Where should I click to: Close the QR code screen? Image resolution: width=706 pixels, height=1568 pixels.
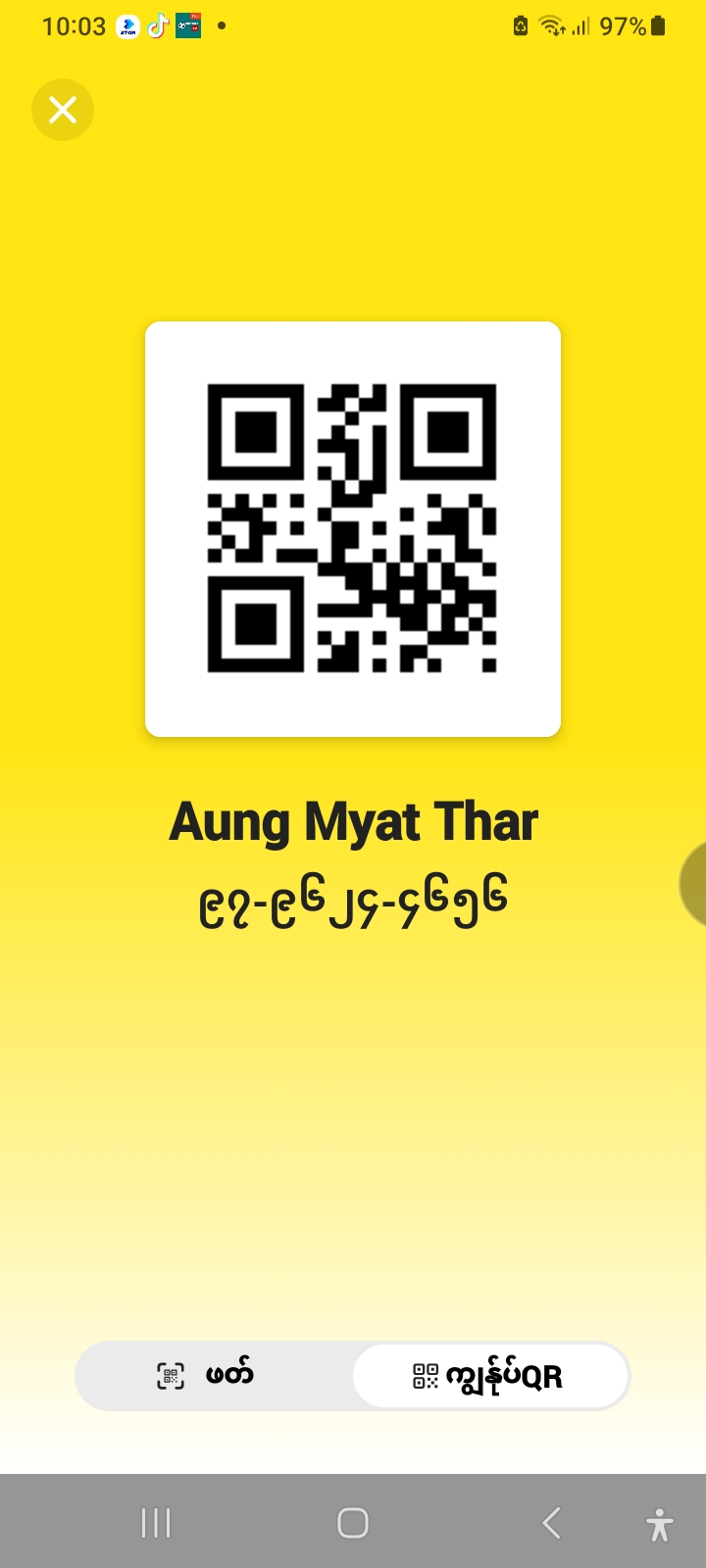pos(63,110)
